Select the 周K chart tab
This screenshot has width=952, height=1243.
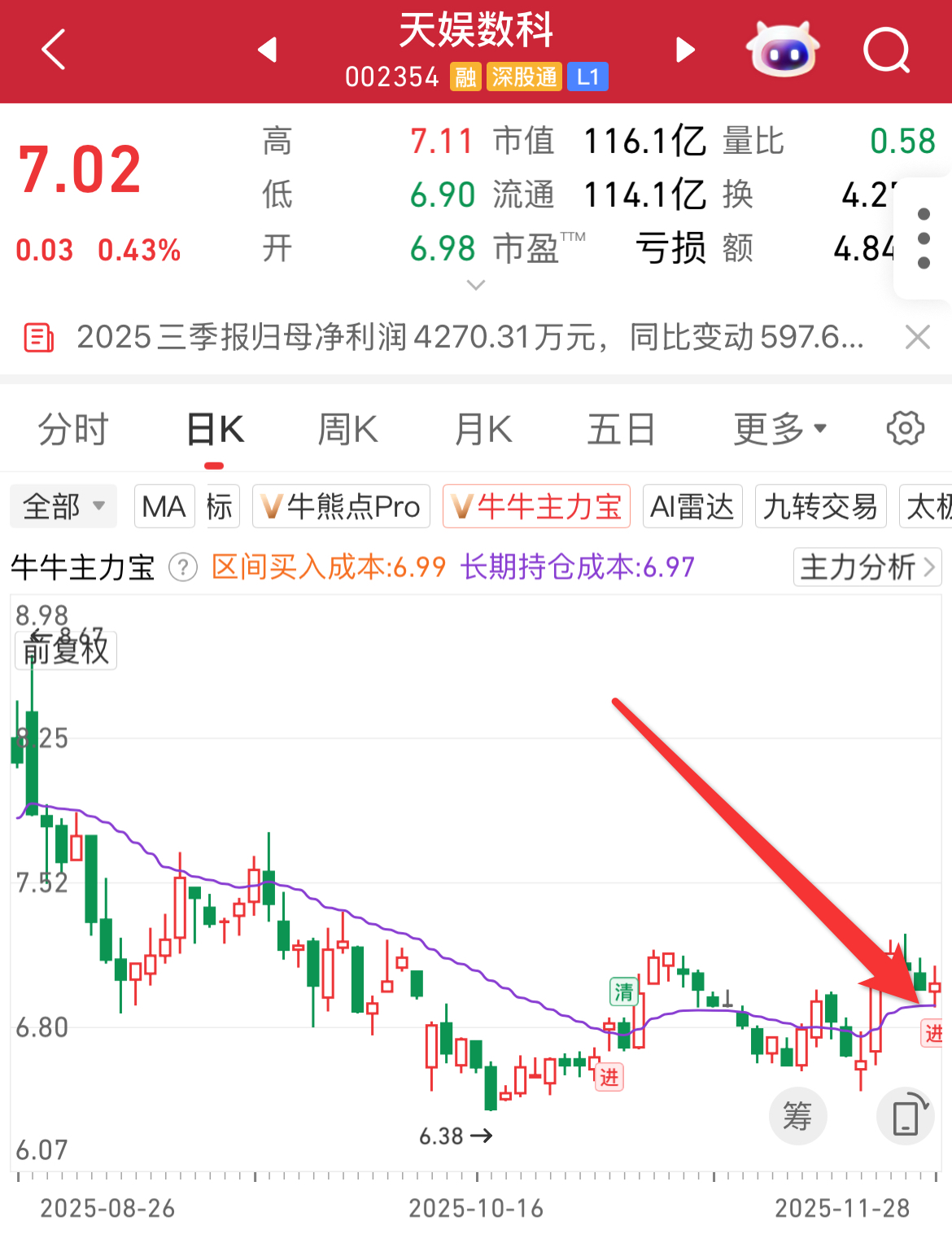click(x=347, y=430)
